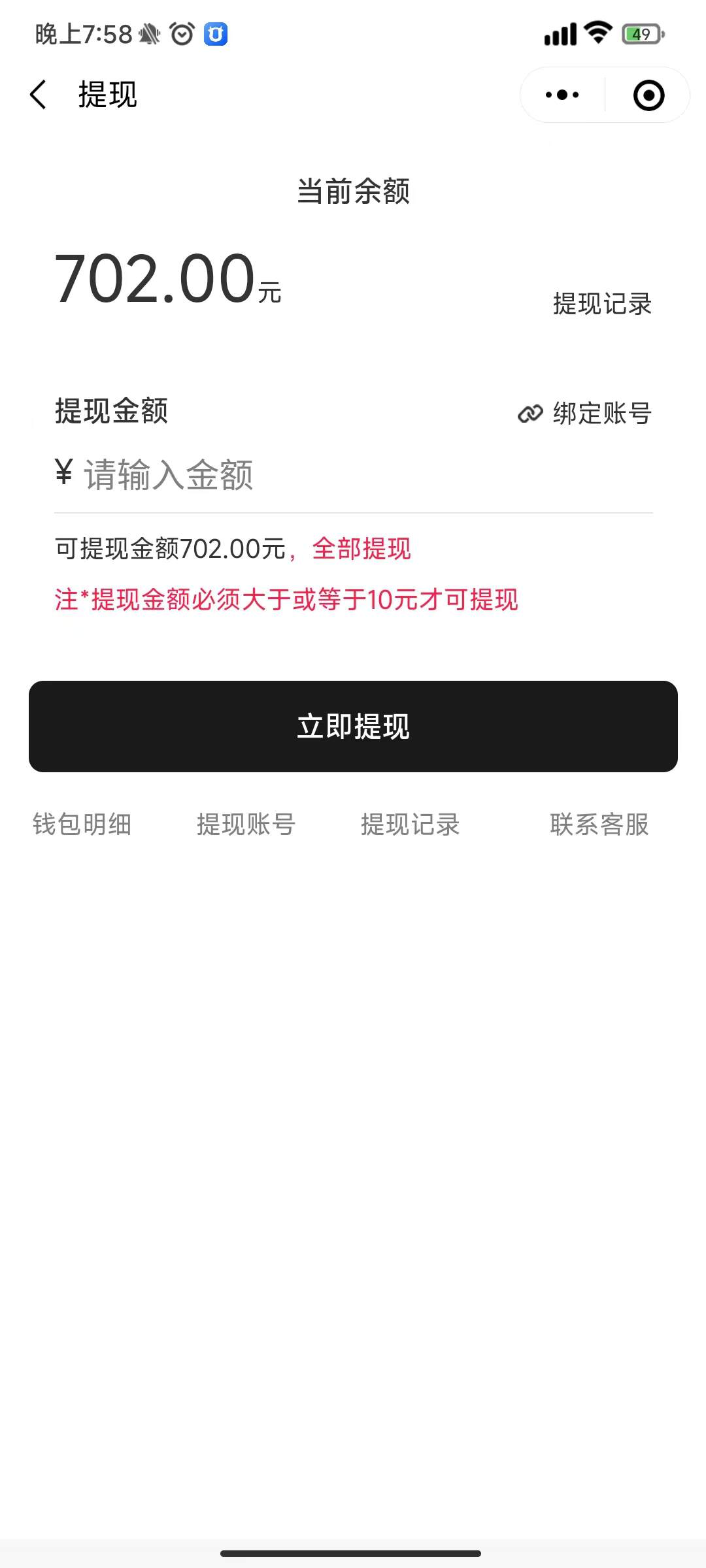Open 钱包明细 wallet details
This screenshot has width=706, height=1568.
[x=82, y=825]
